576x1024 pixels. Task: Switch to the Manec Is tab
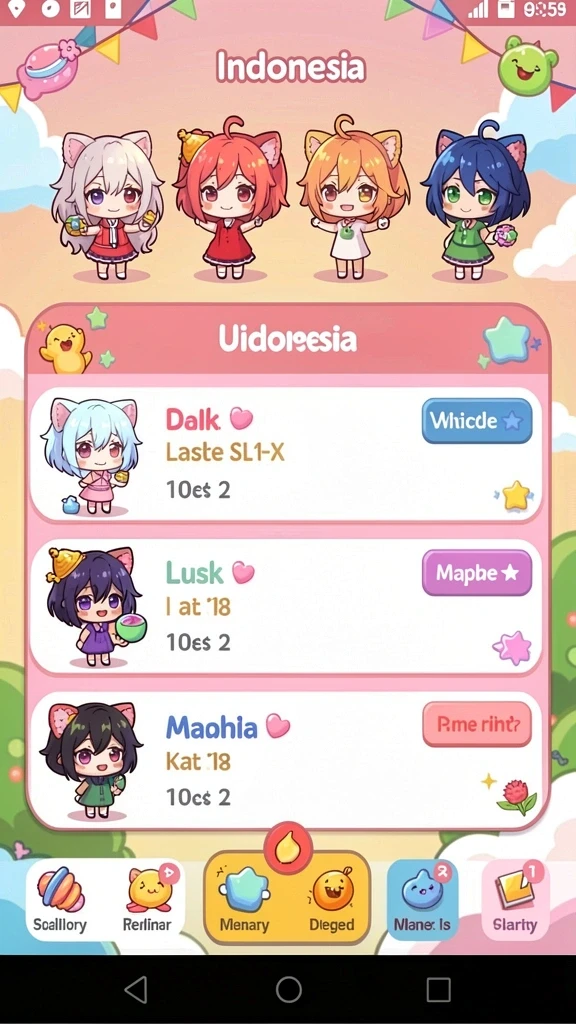click(x=422, y=900)
